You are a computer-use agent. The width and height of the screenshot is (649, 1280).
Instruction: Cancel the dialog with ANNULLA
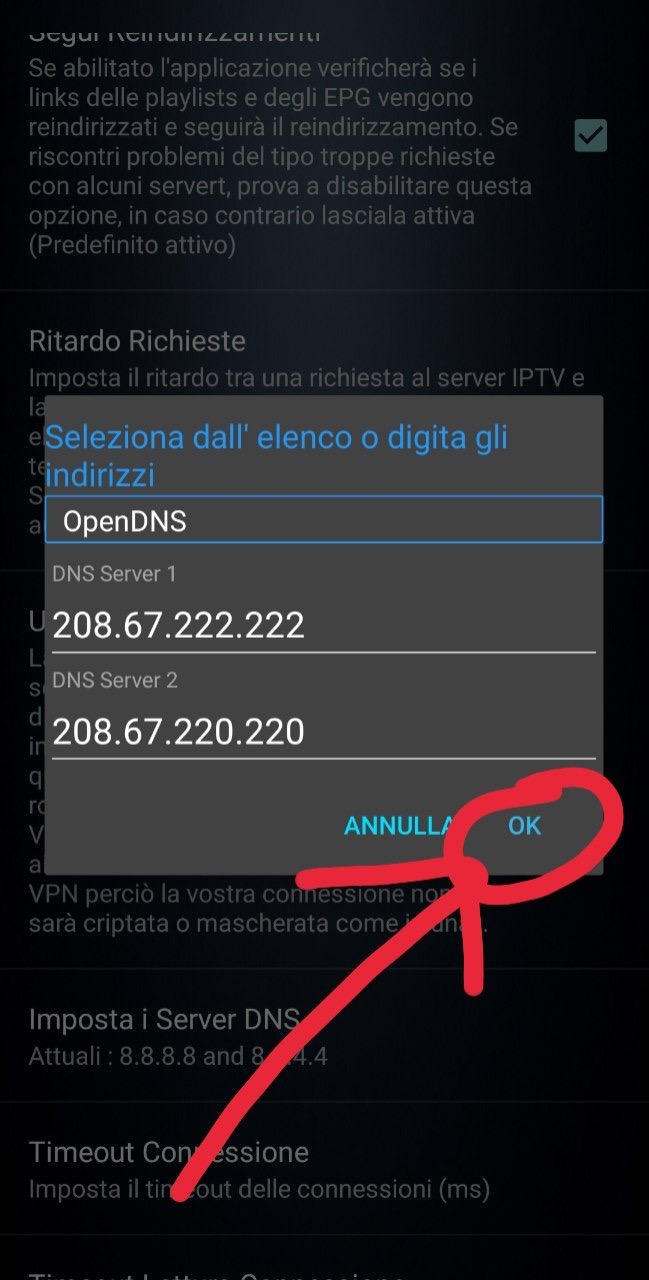click(x=396, y=825)
